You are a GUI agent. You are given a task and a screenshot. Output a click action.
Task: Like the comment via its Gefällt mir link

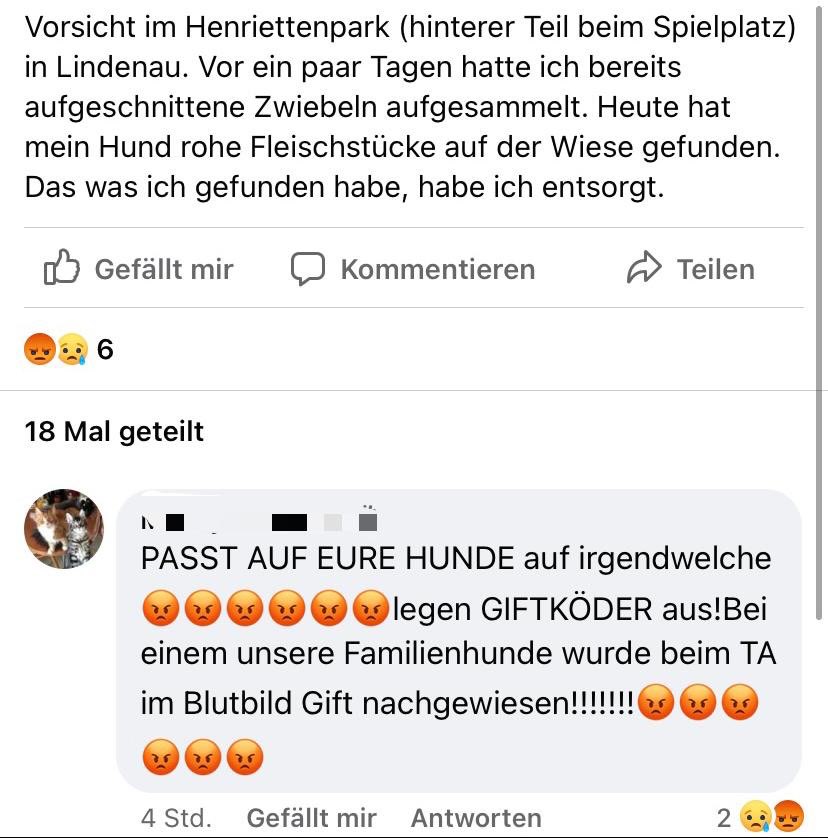[310, 817]
